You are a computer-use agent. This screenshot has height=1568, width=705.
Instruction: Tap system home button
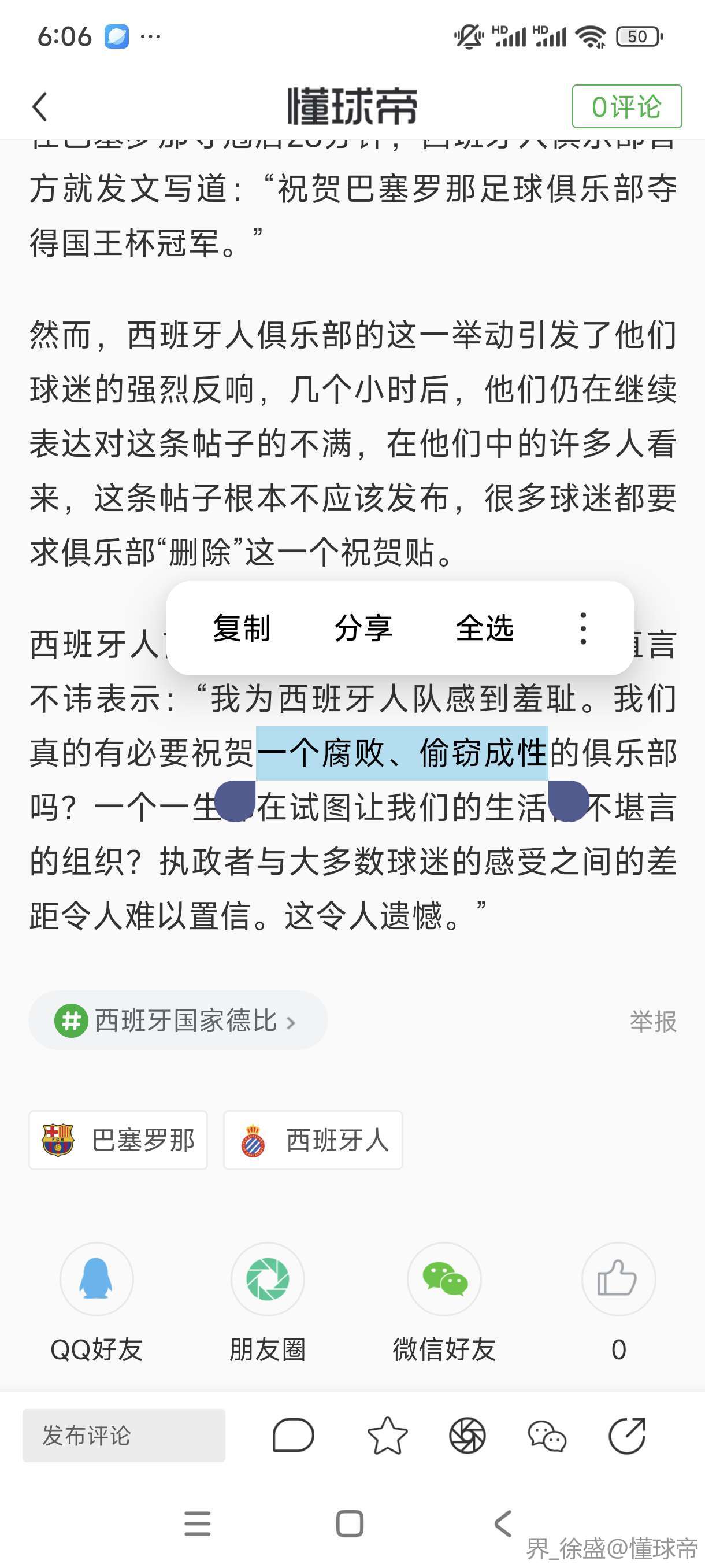coord(350,1523)
